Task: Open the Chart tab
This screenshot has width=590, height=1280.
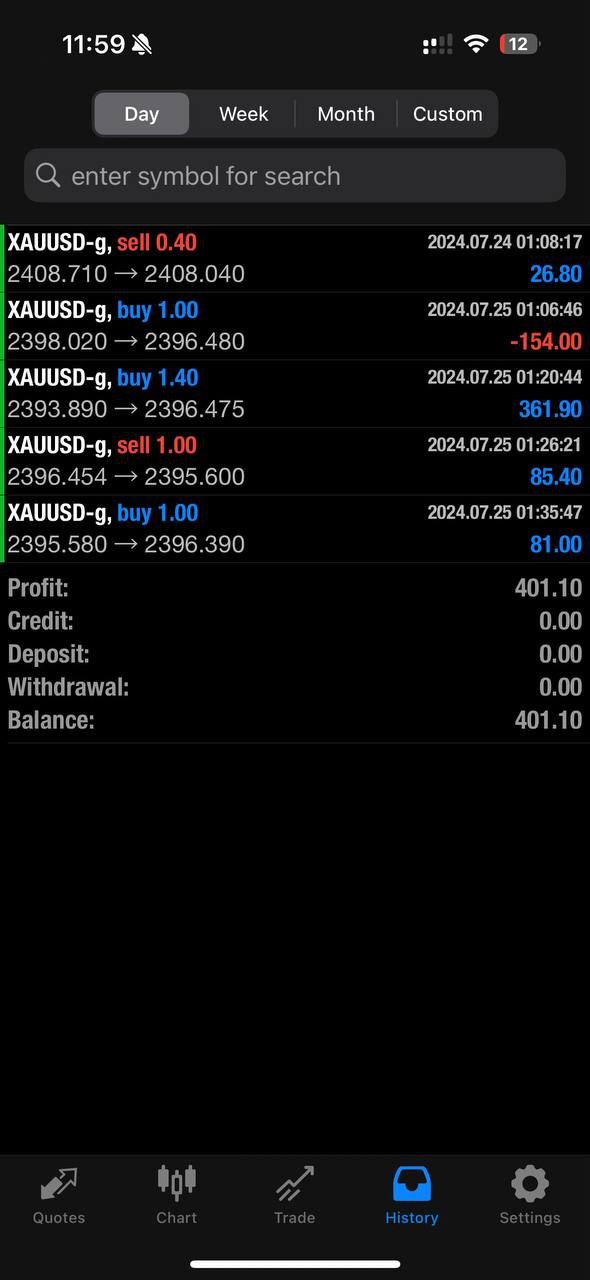Action: point(177,1196)
